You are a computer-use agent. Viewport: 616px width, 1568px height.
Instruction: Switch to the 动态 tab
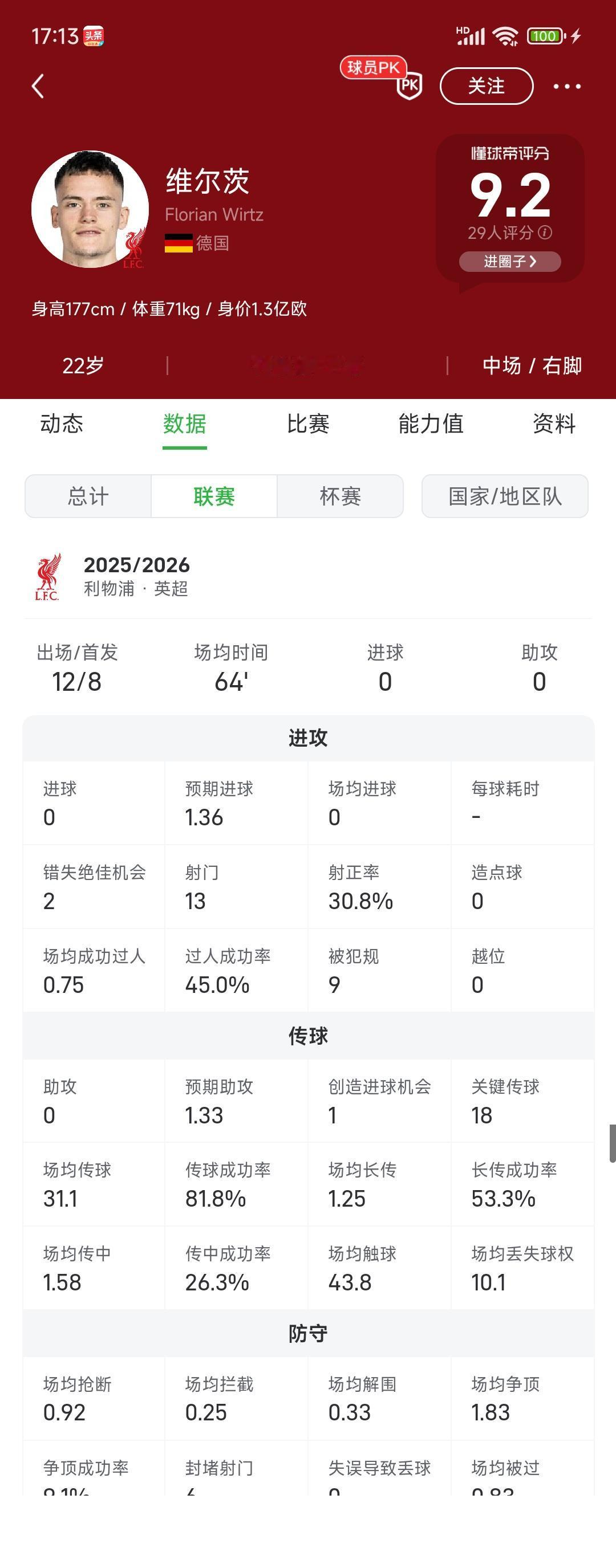(x=62, y=424)
